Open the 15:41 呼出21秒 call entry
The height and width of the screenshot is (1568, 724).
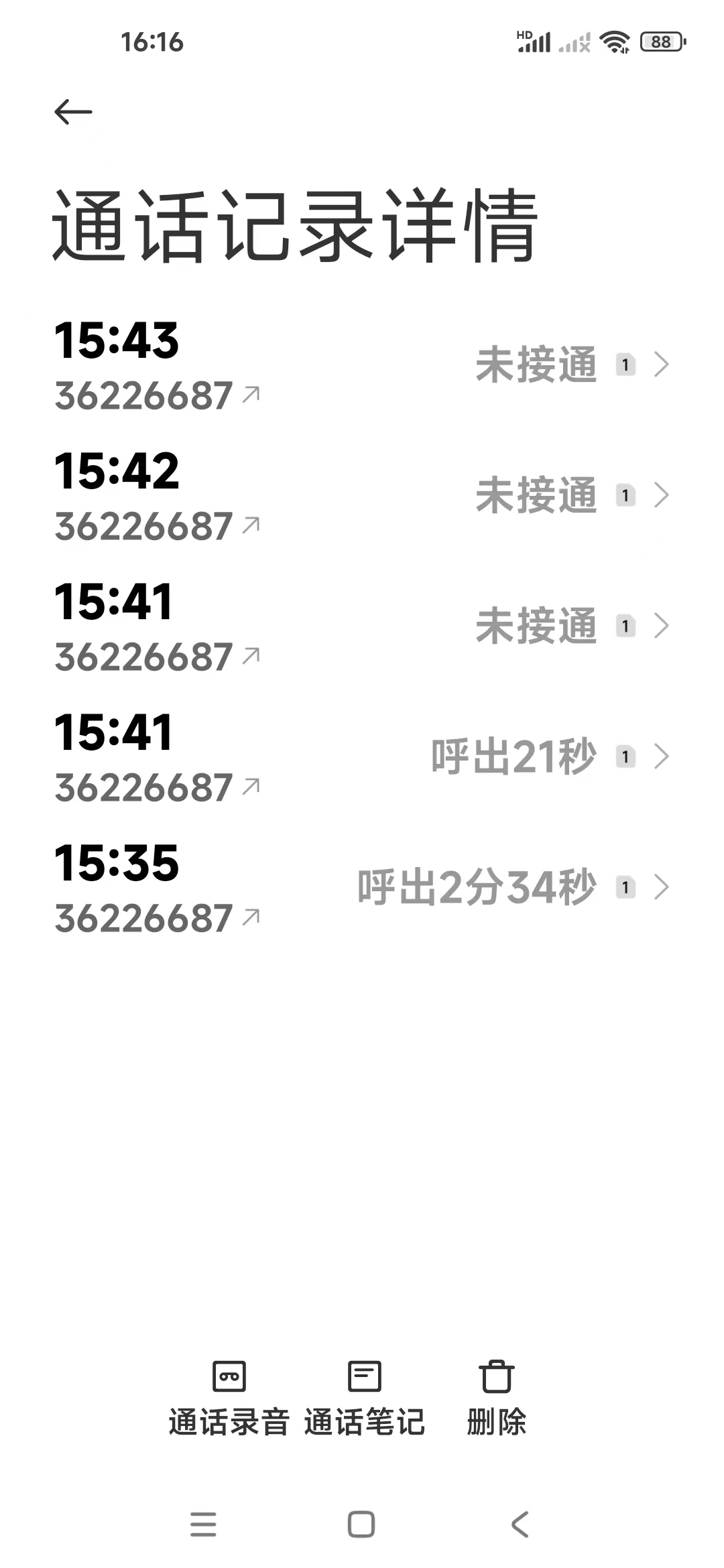point(362,758)
